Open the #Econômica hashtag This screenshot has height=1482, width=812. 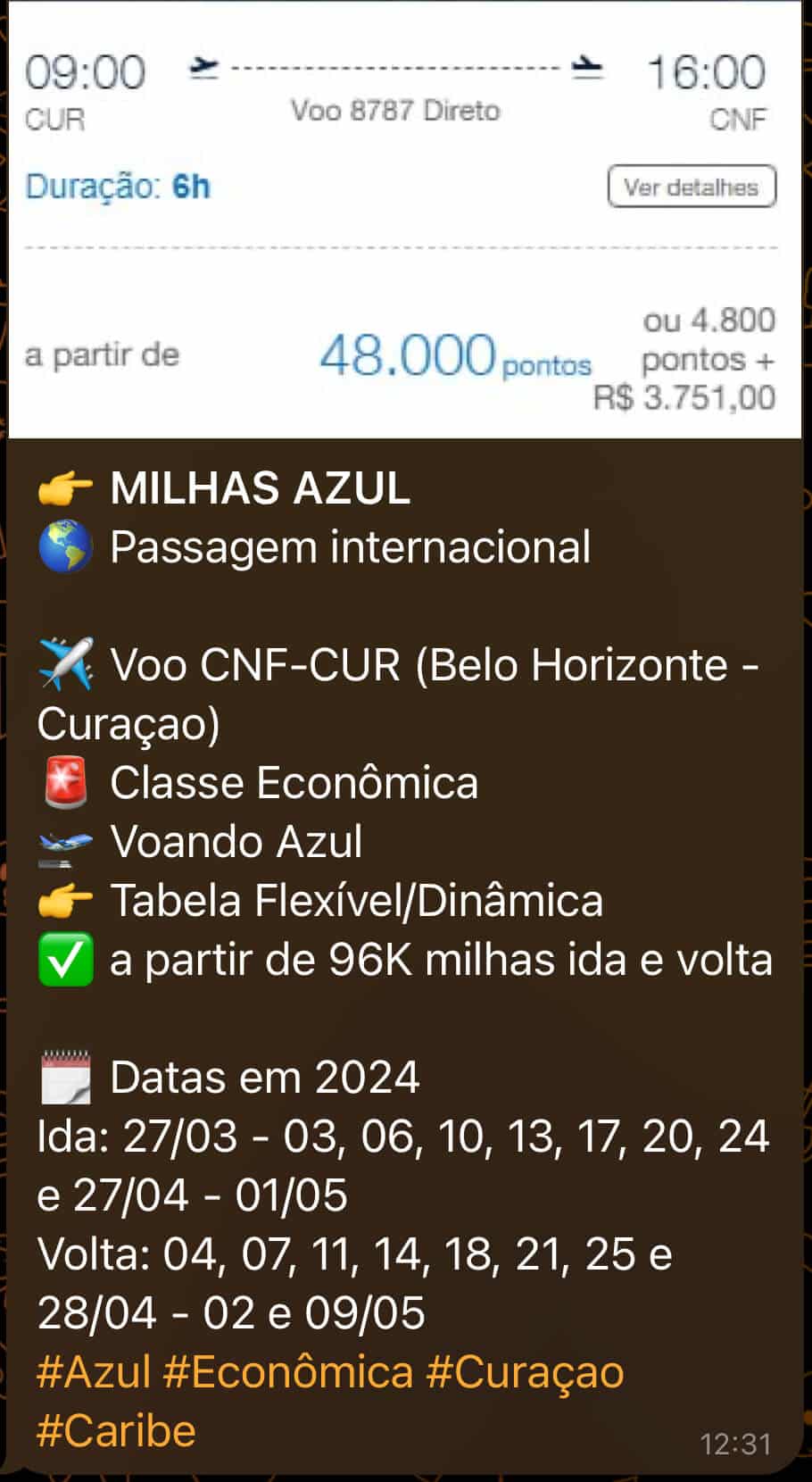tap(287, 1372)
